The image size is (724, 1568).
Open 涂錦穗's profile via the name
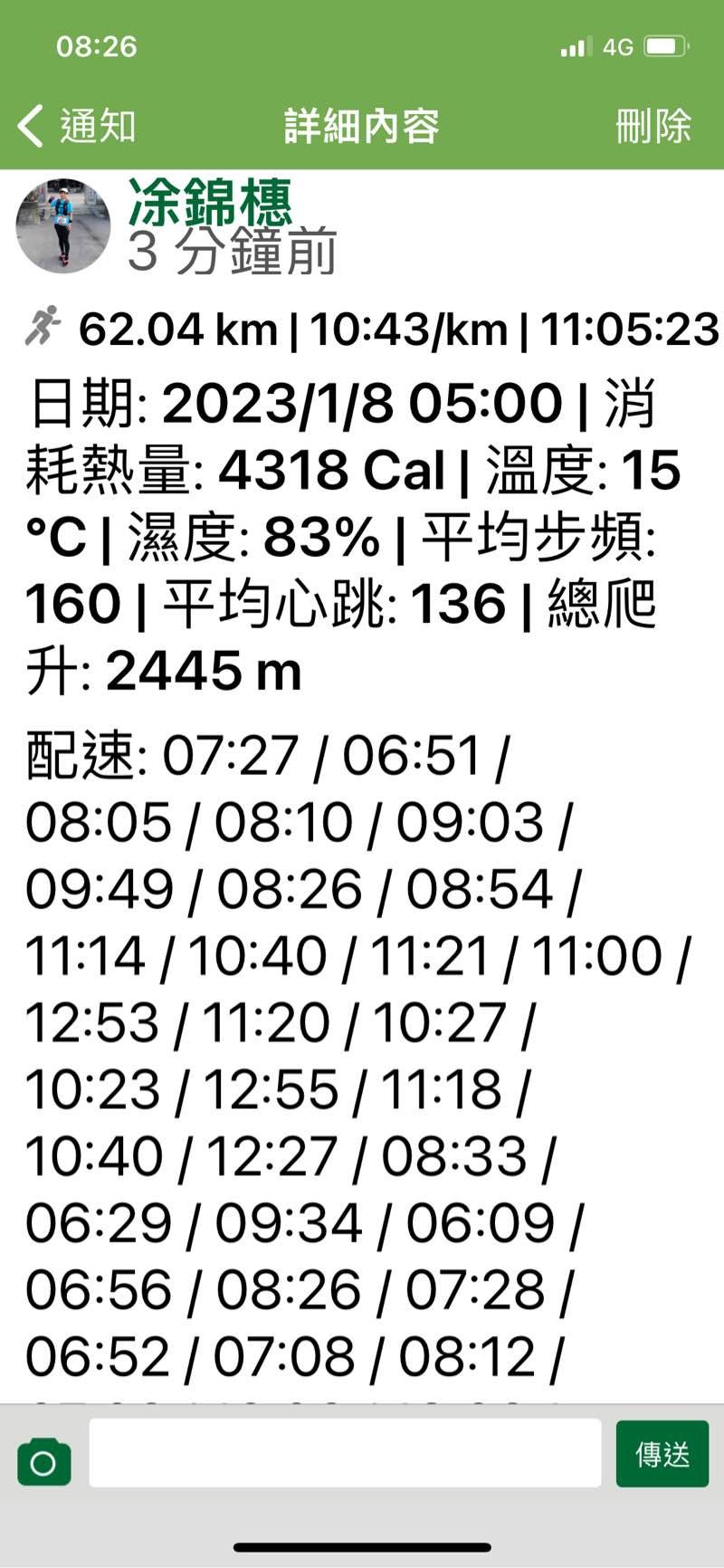210,201
